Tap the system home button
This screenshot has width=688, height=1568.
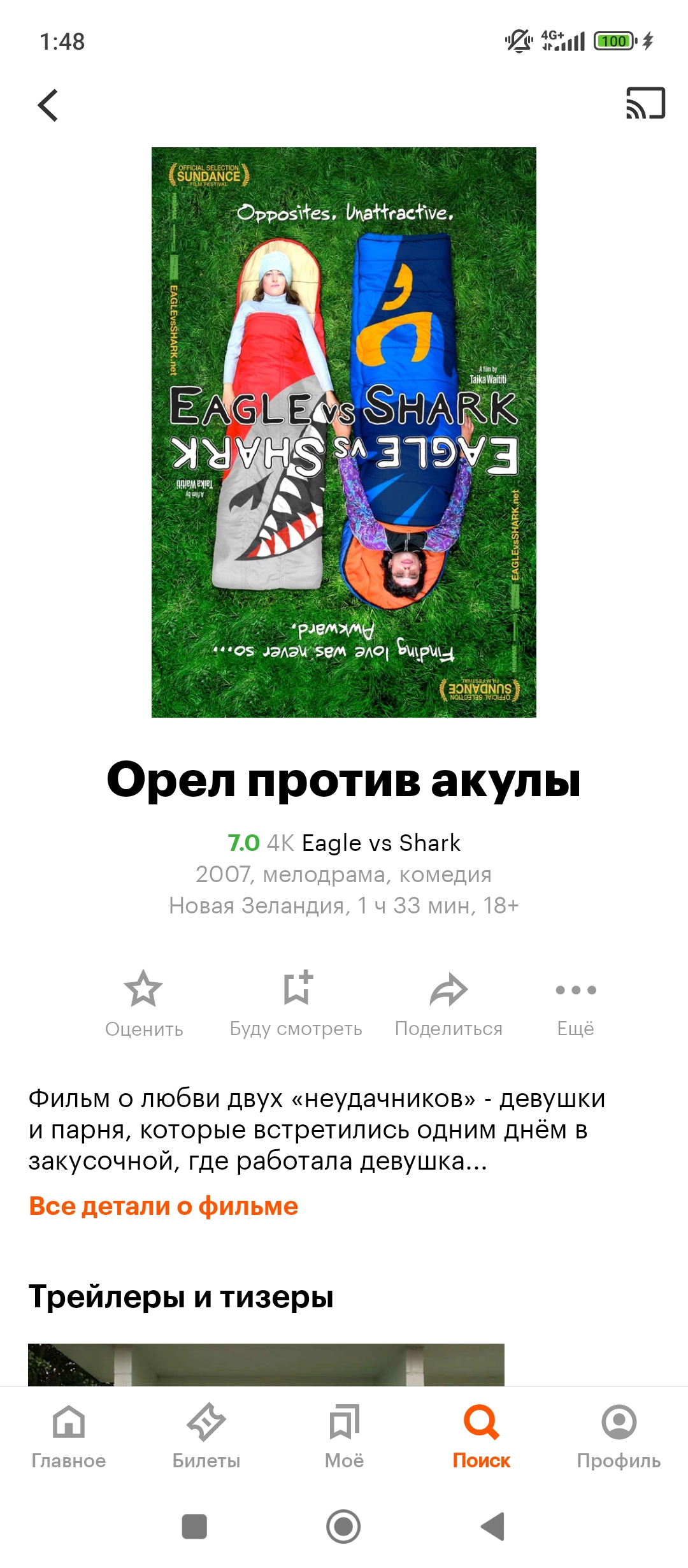click(343, 1527)
